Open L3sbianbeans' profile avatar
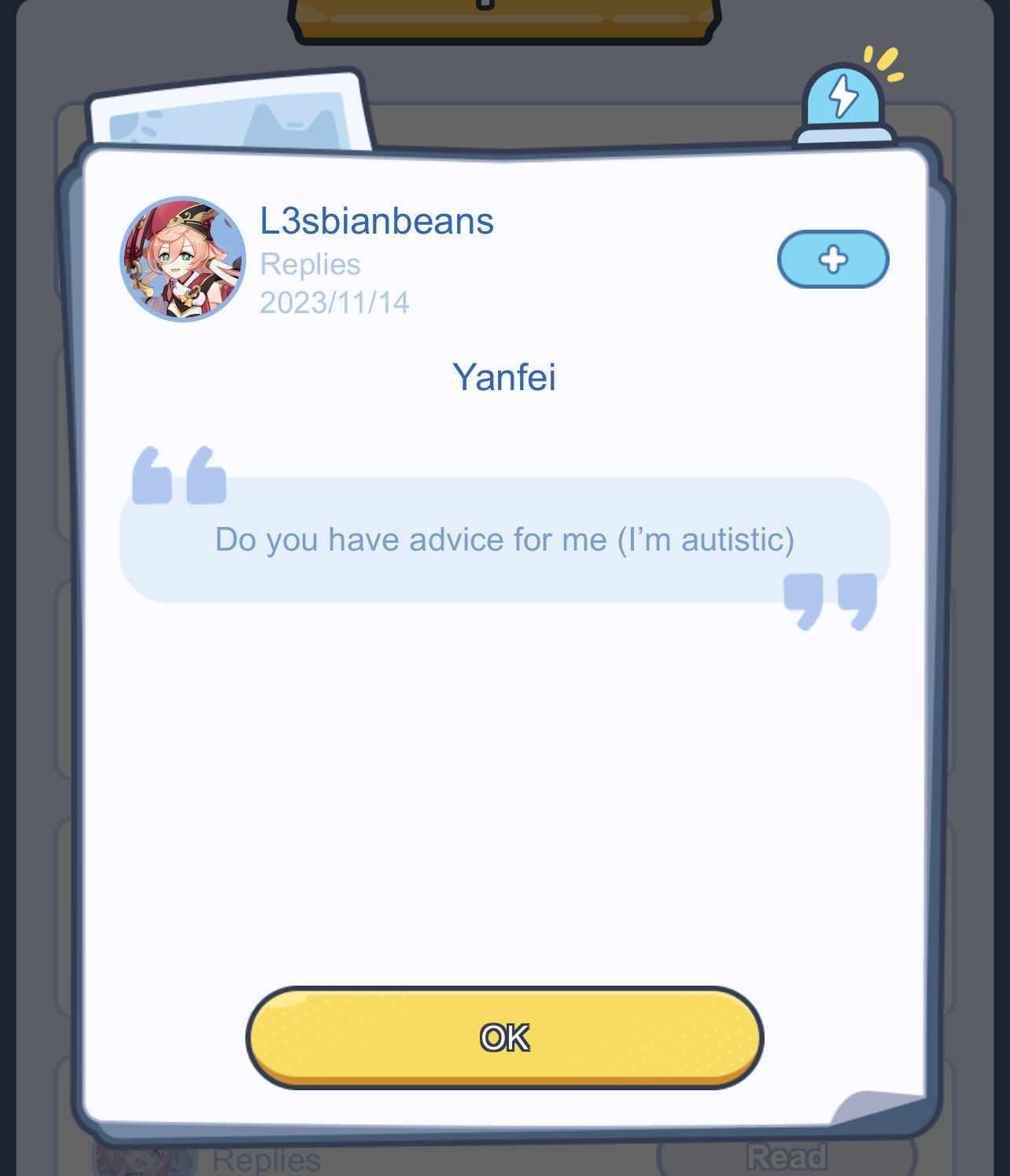 182,259
